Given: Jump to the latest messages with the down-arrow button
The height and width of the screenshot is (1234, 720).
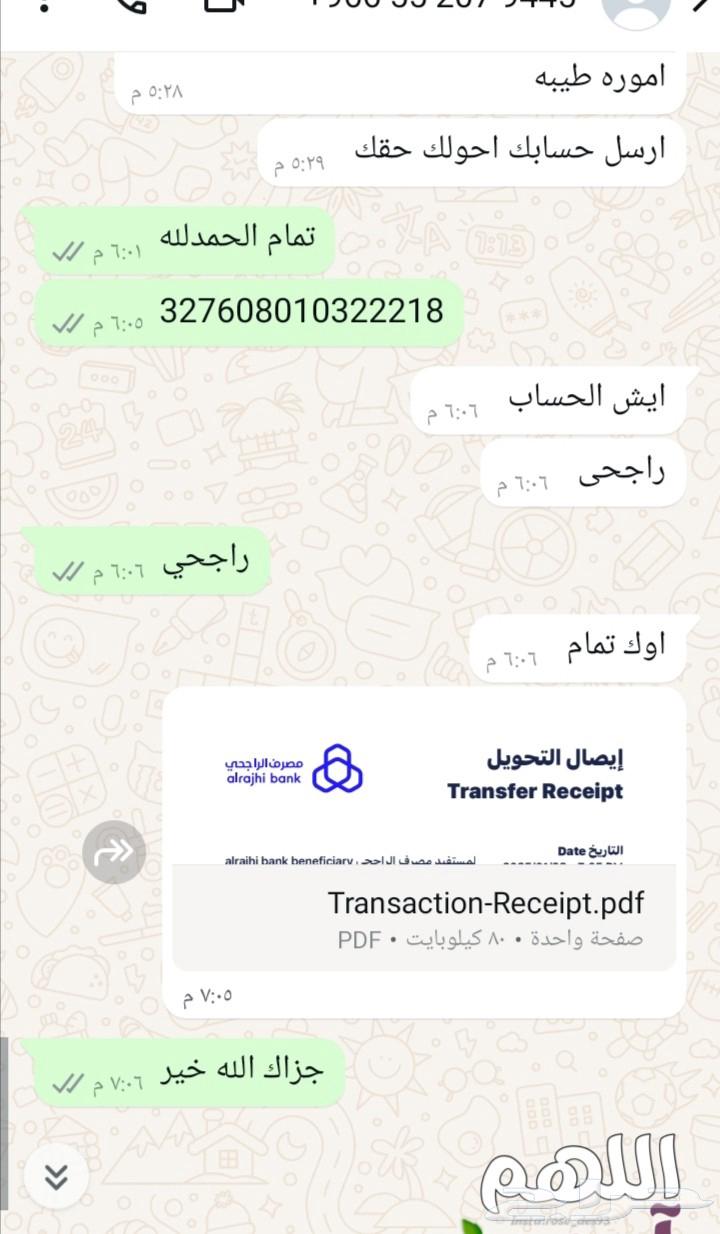Looking at the screenshot, I should coord(56,1177).
